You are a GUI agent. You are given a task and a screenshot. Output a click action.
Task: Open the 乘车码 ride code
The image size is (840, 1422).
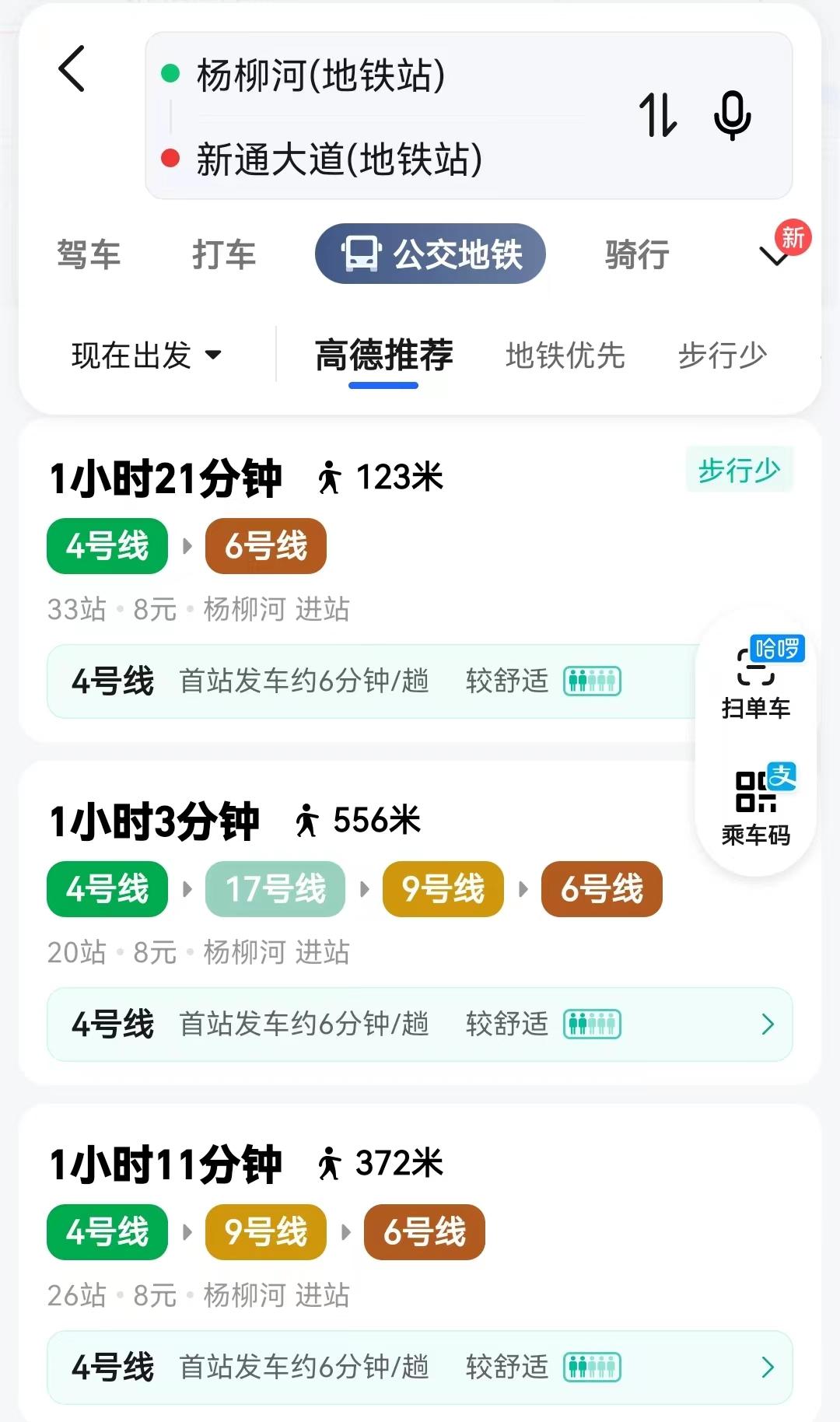coord(756,806)
